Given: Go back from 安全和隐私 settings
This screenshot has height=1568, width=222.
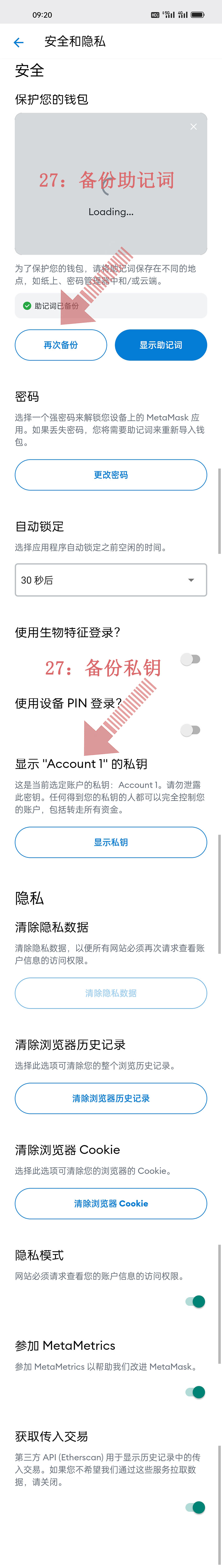Looking at the screenshot, I should (18, 42).
